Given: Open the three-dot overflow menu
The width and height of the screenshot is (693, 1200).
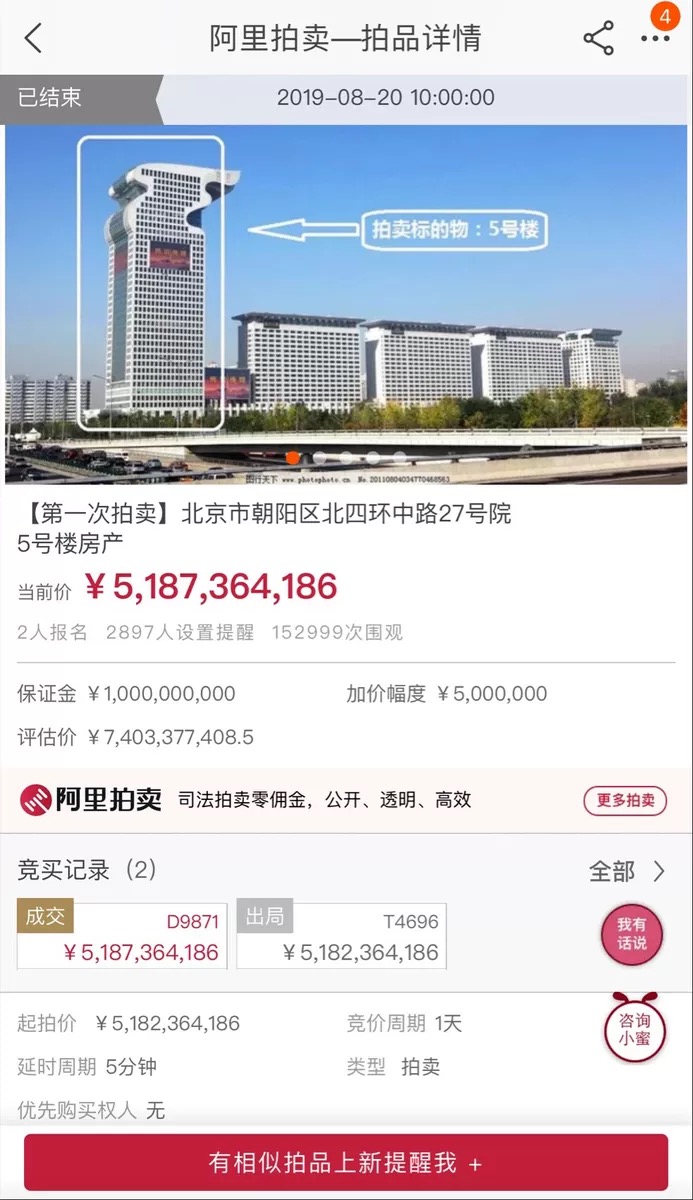Looking at the screenshot, I should 656,38.
